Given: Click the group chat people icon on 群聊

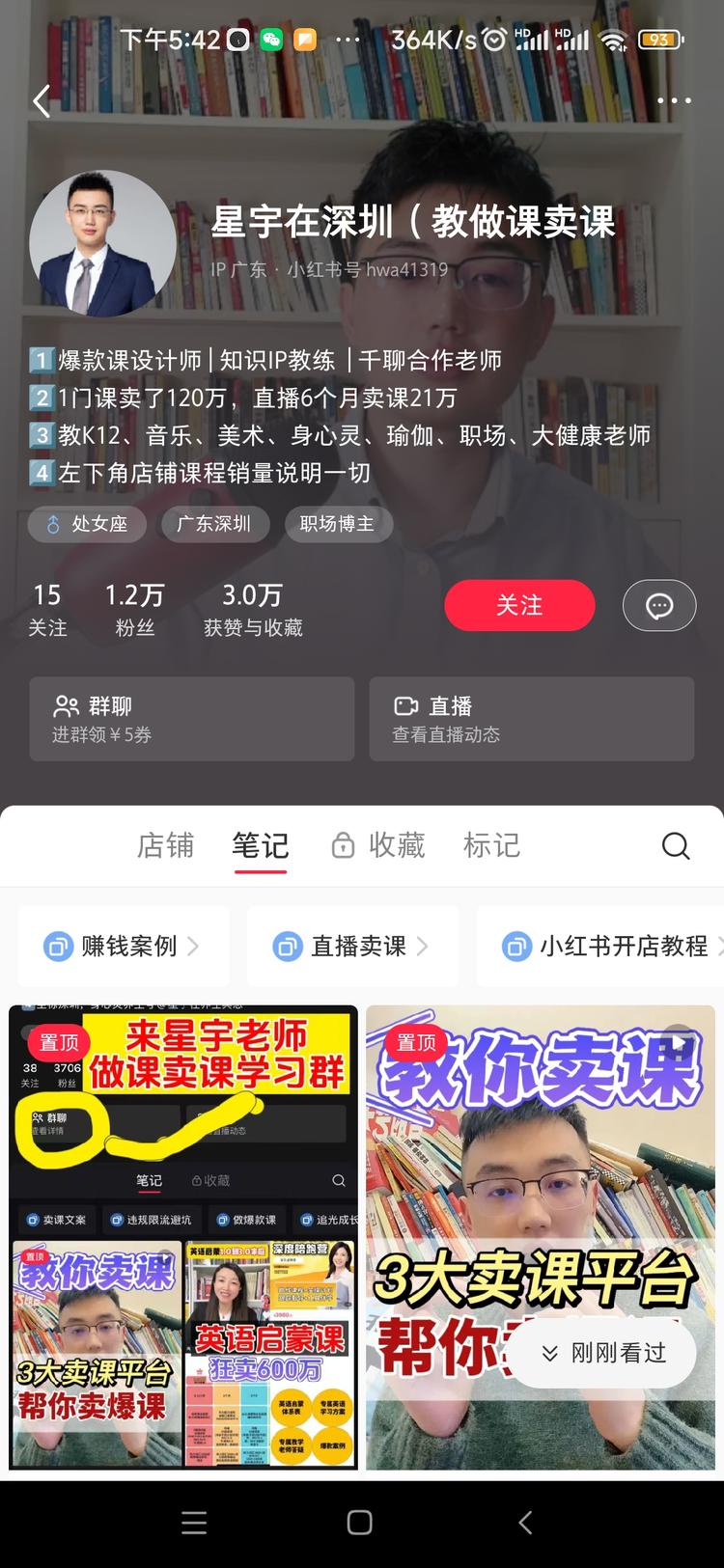Looking at the screenshot, I should pos(64,706).
